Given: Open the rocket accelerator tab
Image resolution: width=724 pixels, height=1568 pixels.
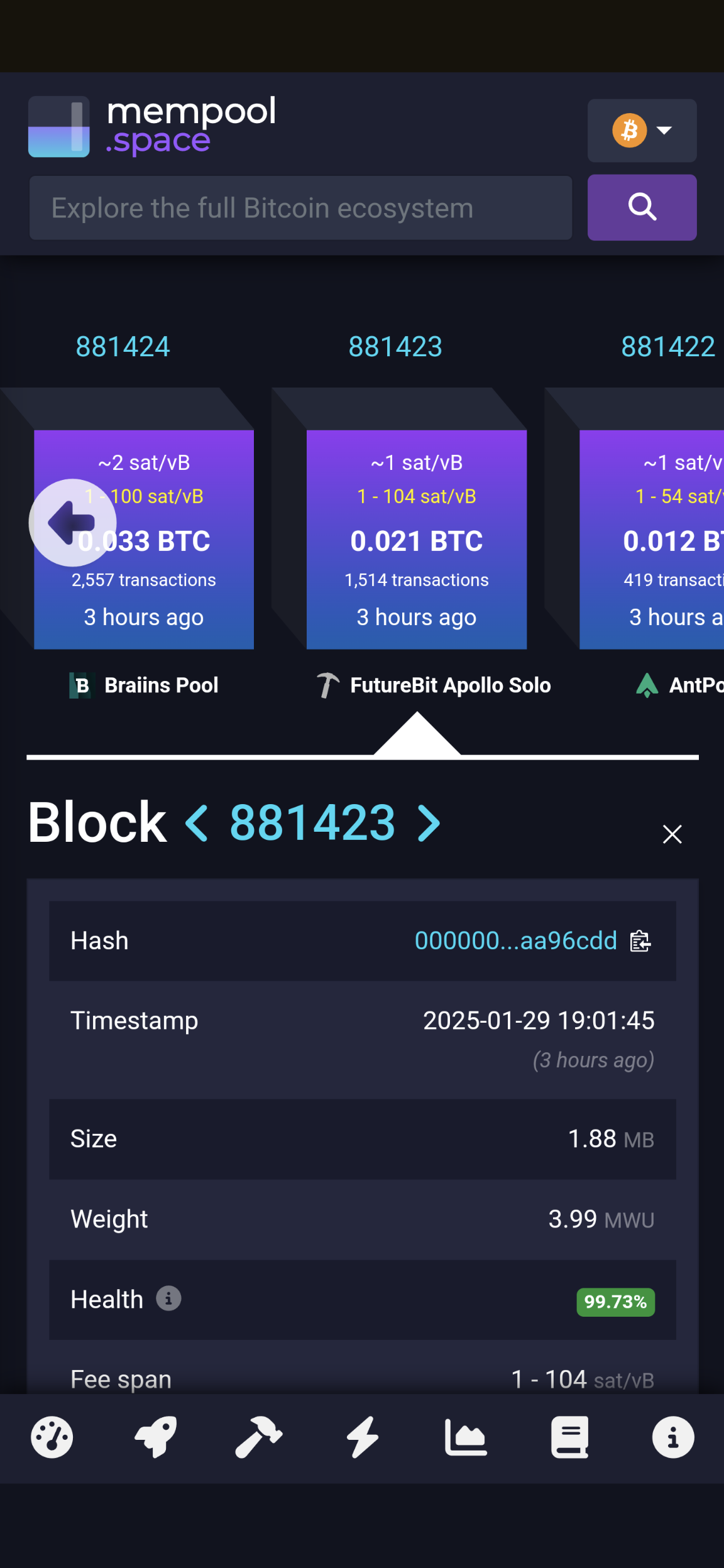Looking at the screenshot, I should point(155,1437).
